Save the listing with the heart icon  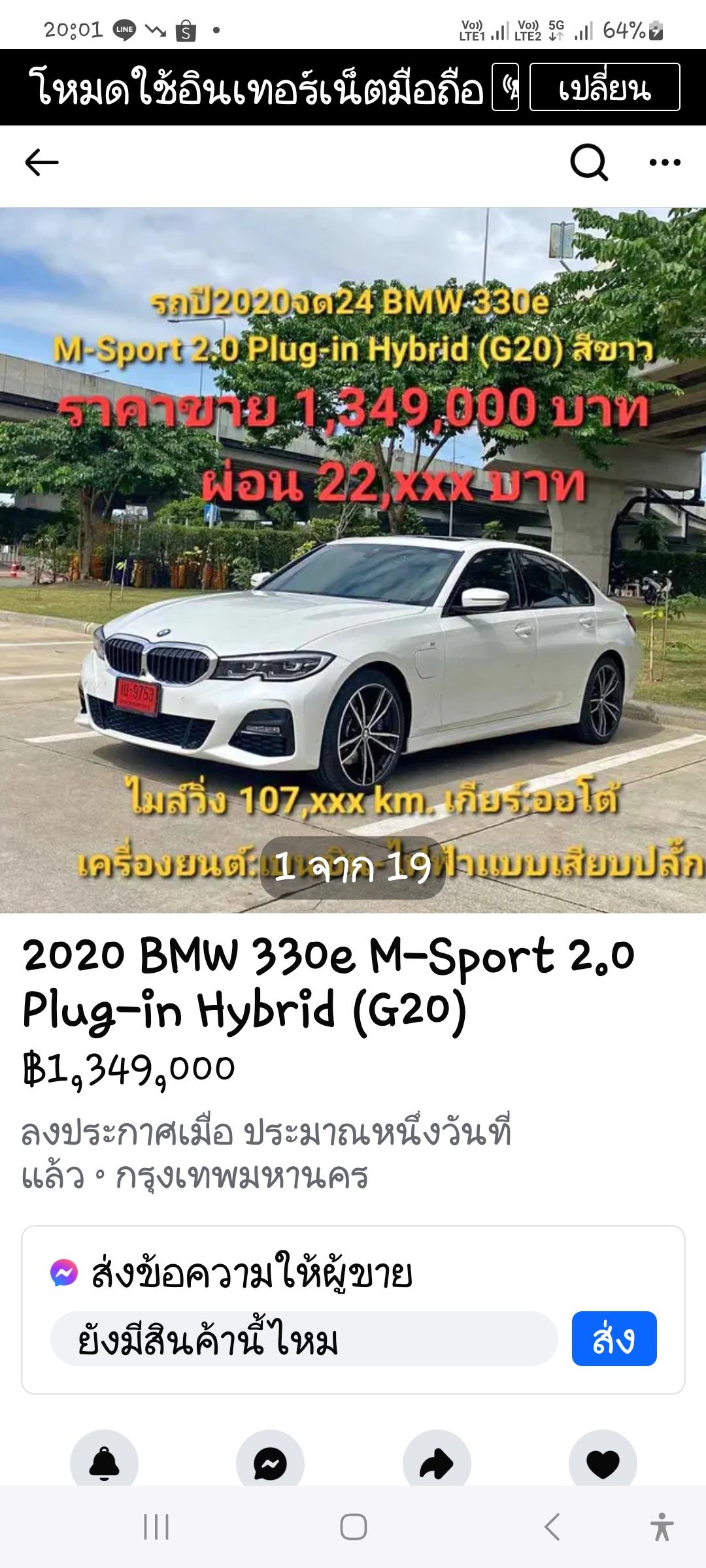[x=603, y=1462]
